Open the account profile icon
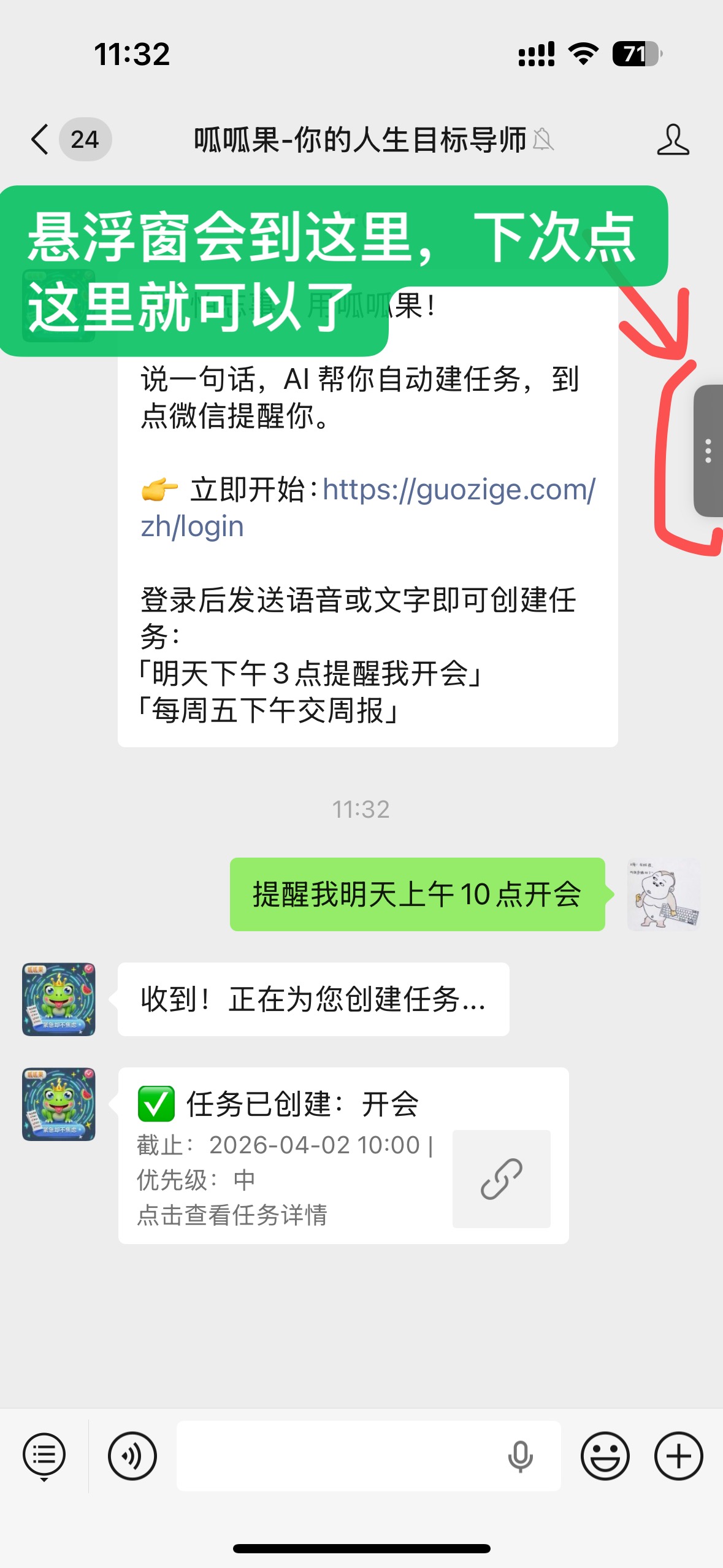 pos(673,139)
